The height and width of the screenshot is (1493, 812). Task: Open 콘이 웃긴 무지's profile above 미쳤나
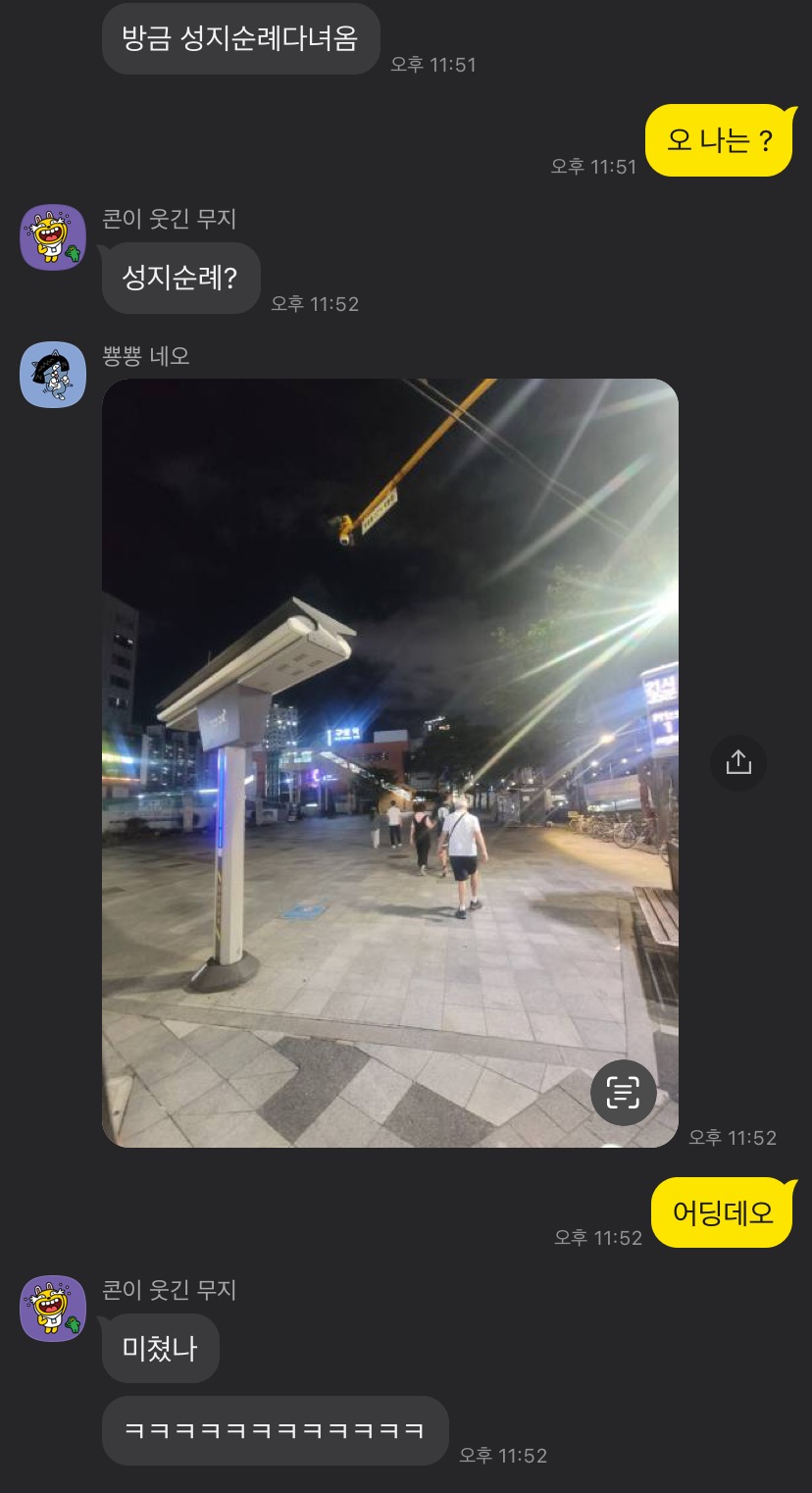53,1308
